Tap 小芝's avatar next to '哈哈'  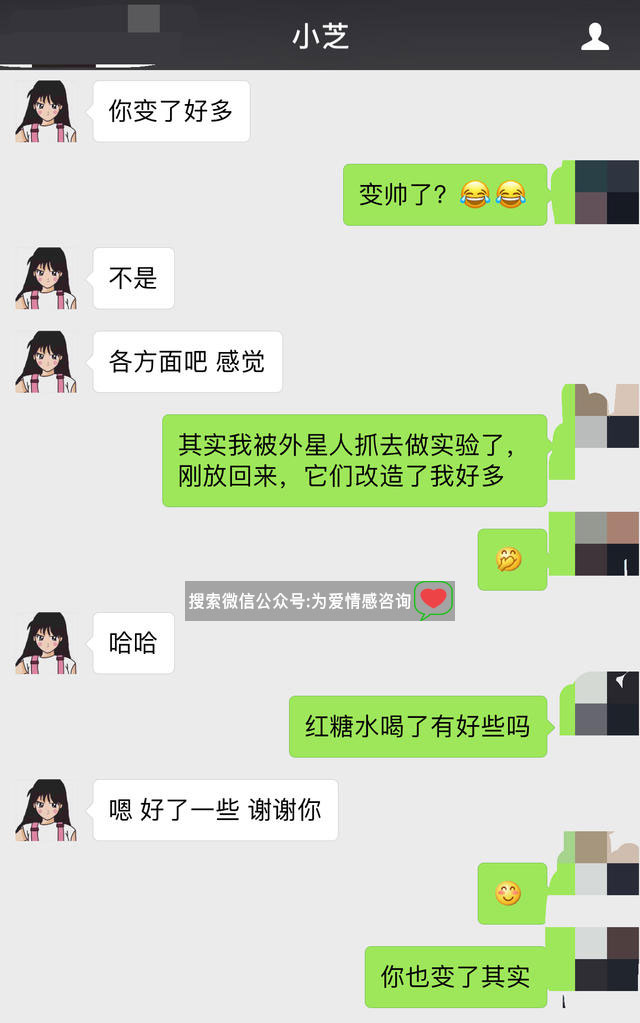pos(46,643)
